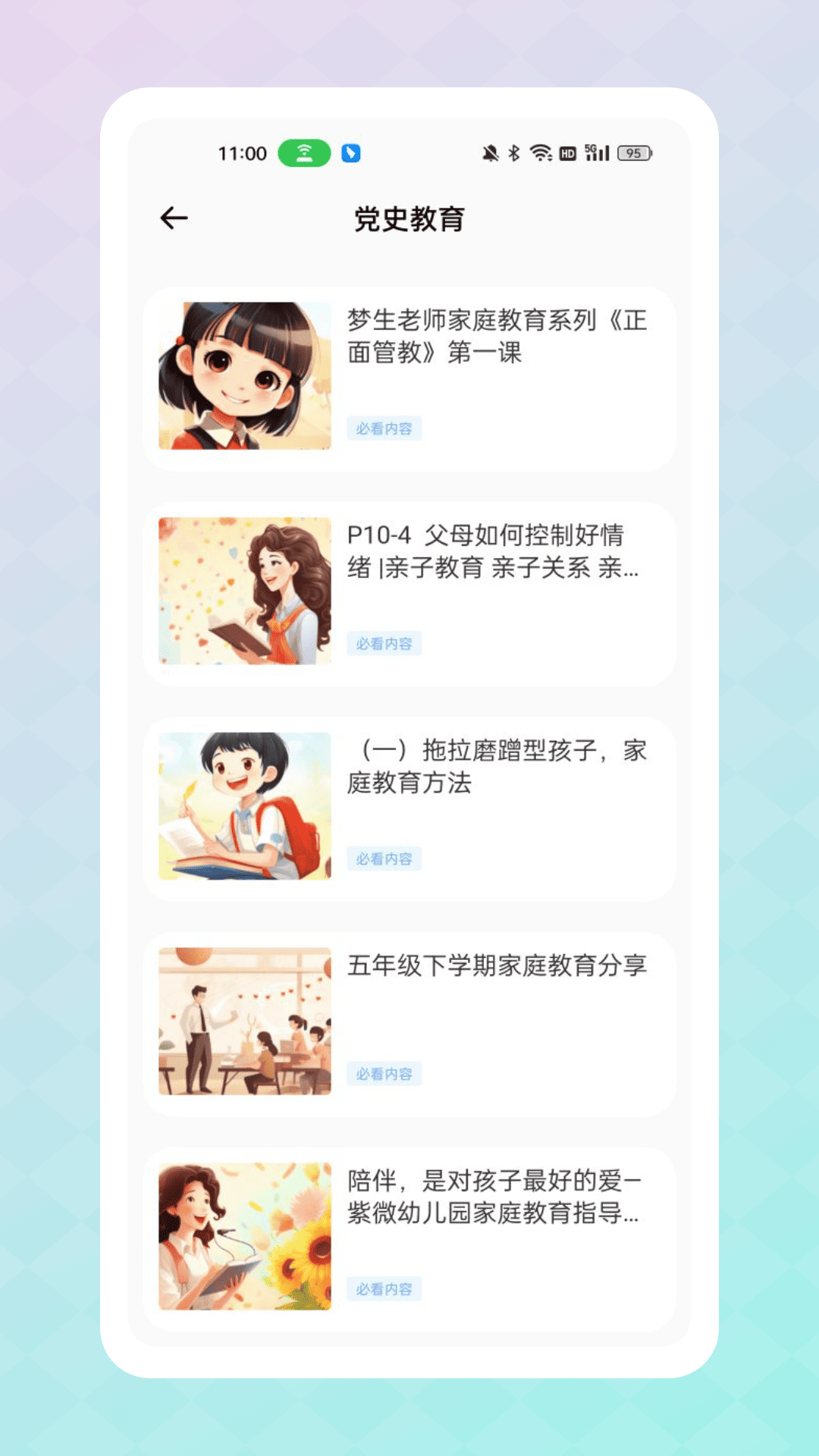Screen dimensions: 819x1456
Task: Tap the back arrow to leave 党史教育
Action: (x=174, y=218)
